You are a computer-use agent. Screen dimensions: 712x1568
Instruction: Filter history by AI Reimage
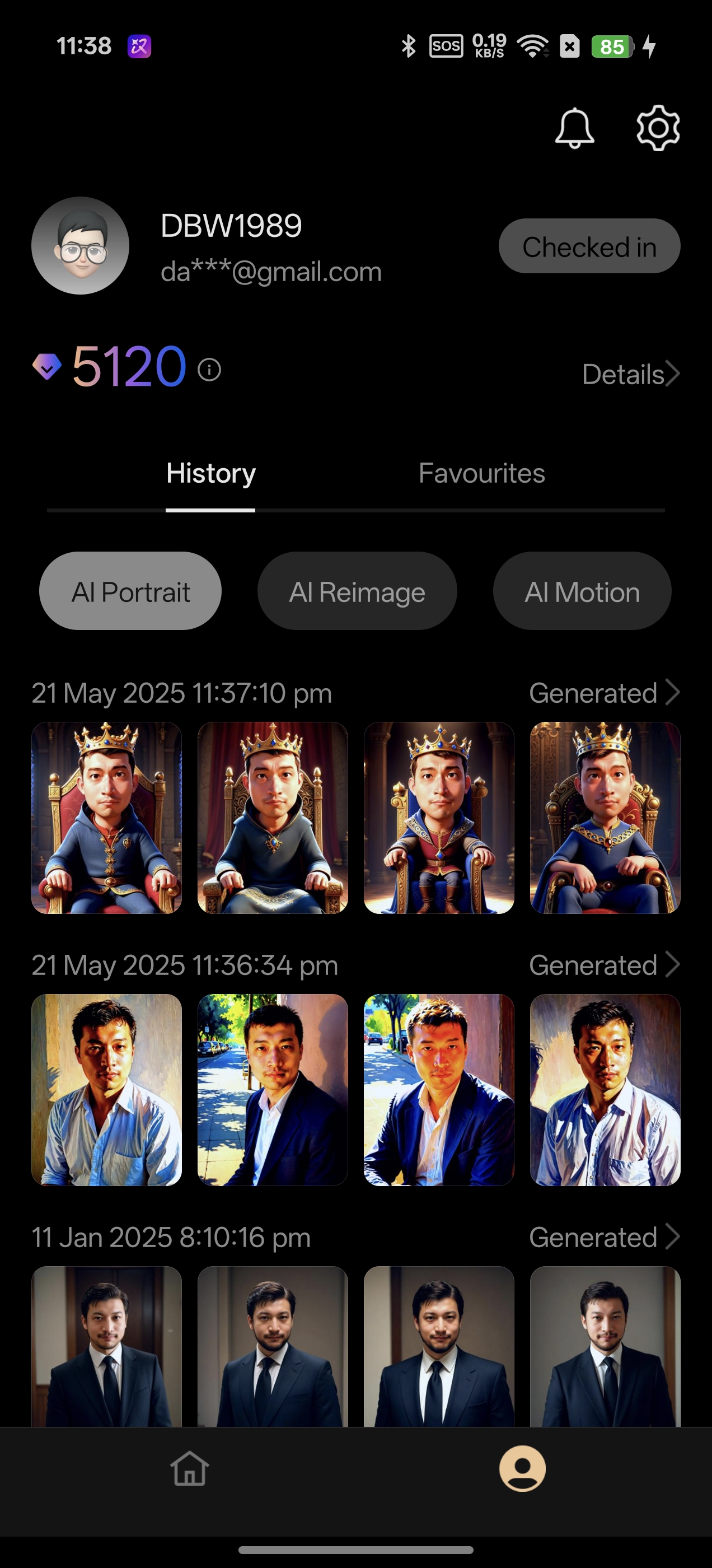pos(357,591)
